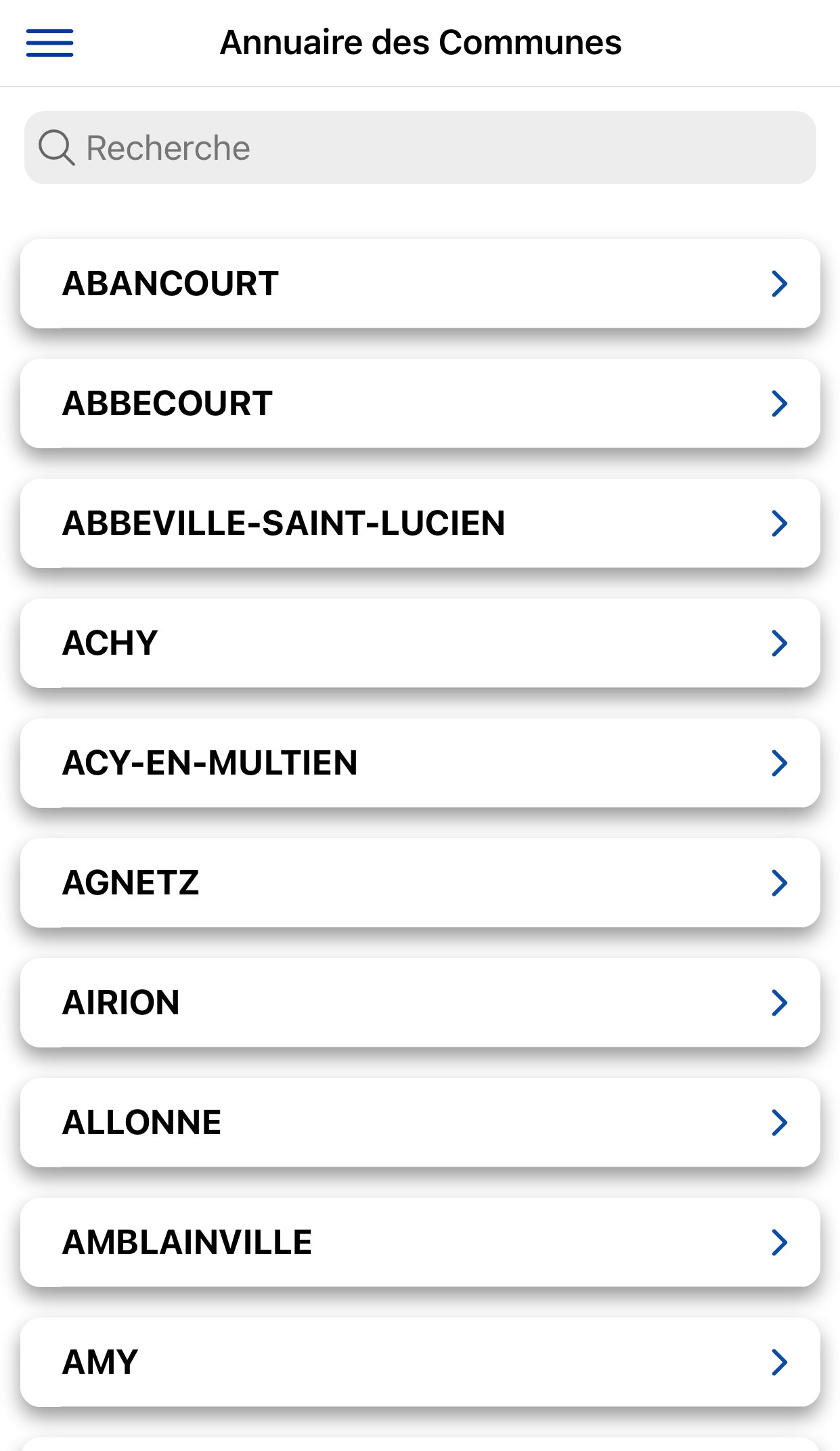Tap the Recherche search field
This screenshot has width=840, height=1451.
[x=420, y=148]
